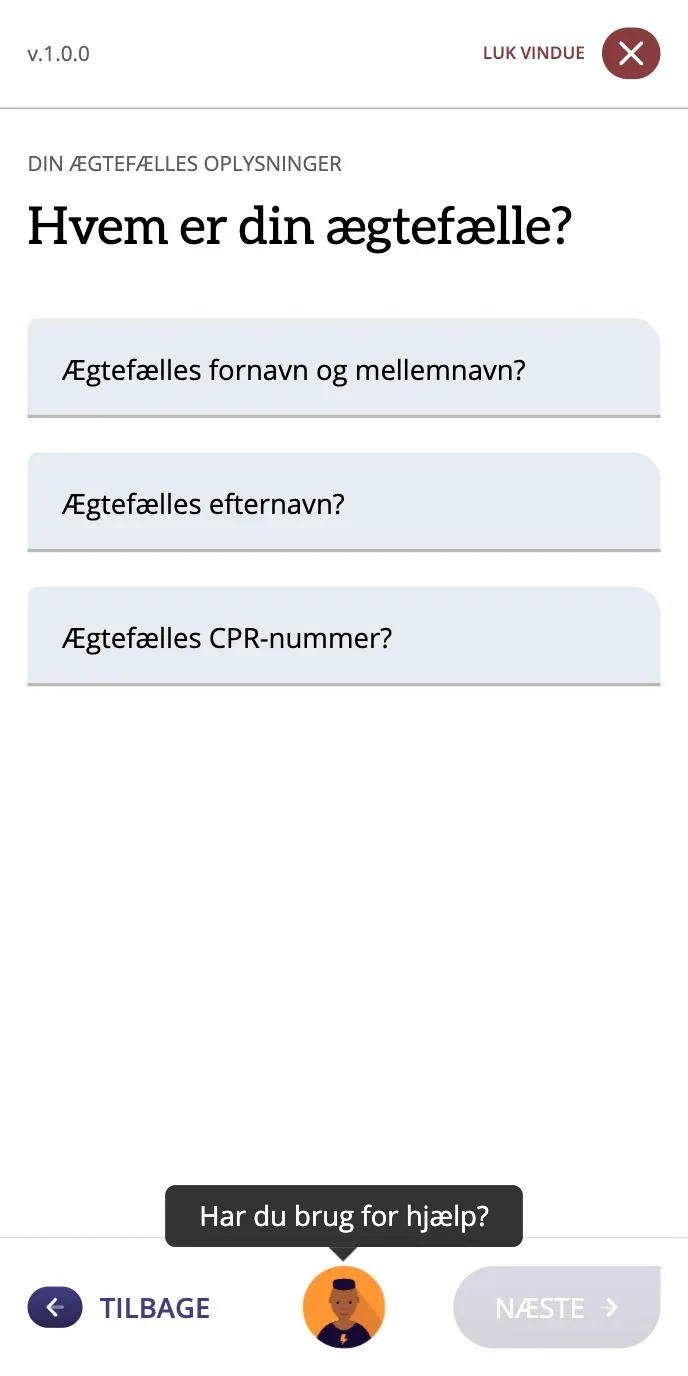Continue with the Næste button
This screenshot has width=688, height=1376.
coord(556,1307)
